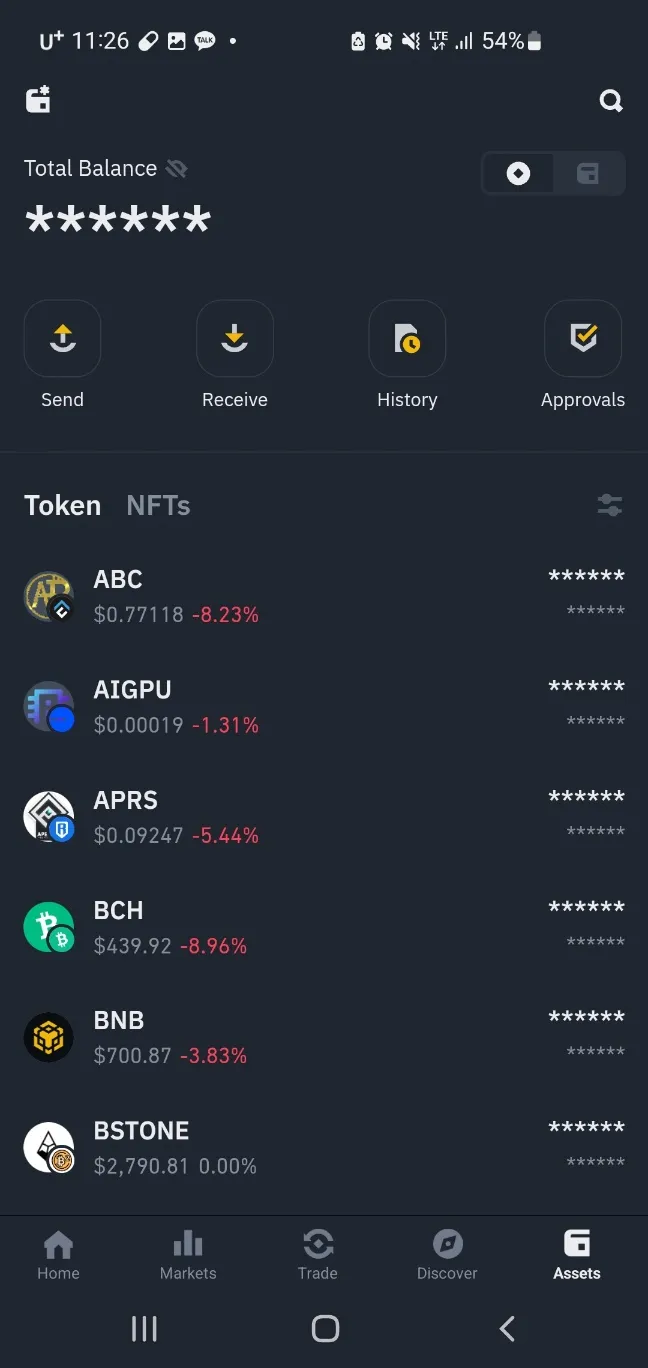Go to the Home tab
The height and width of the screenshot is (1368, 648).
click(x=58, y=1255)
